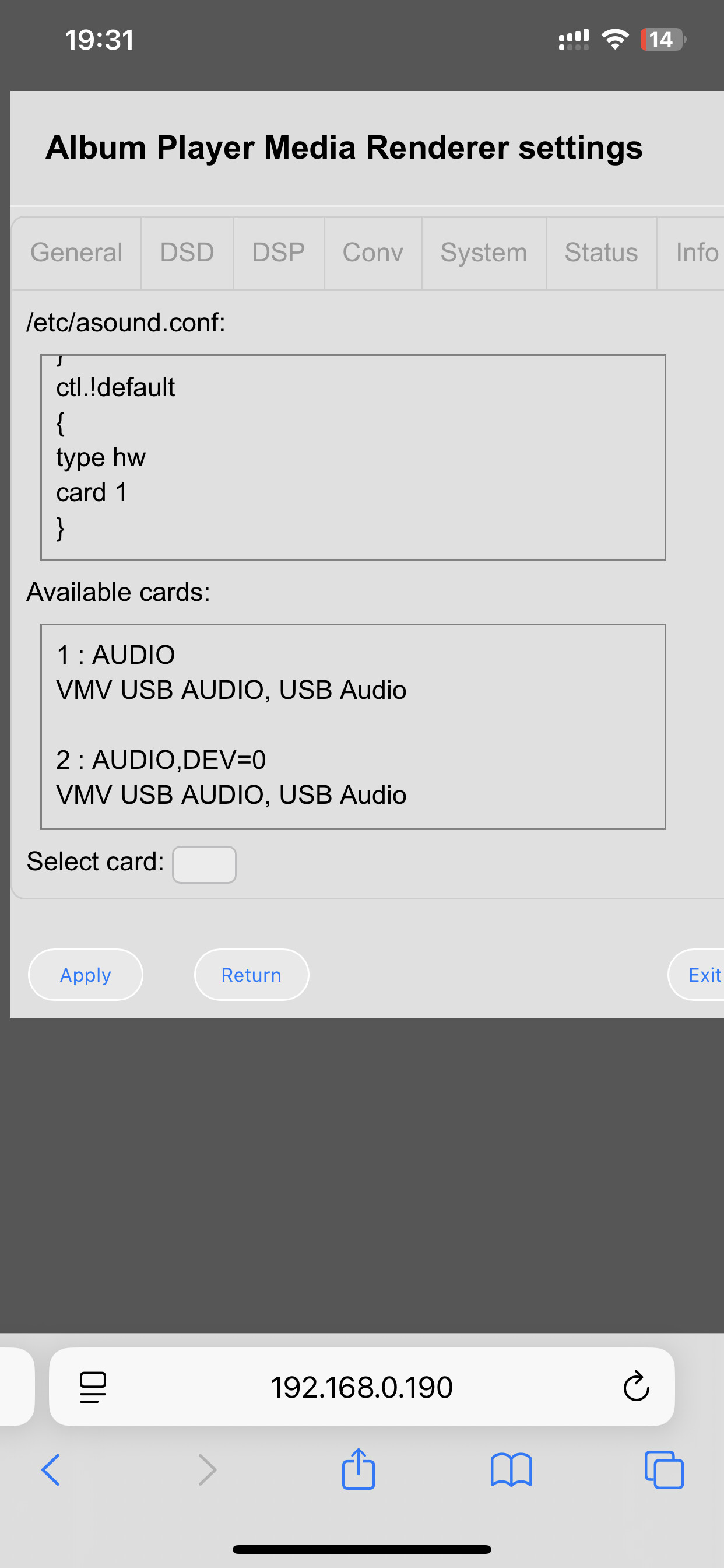View the Status tab
Viewport: 724px width, 1568px height.
[x=602, y=253]
